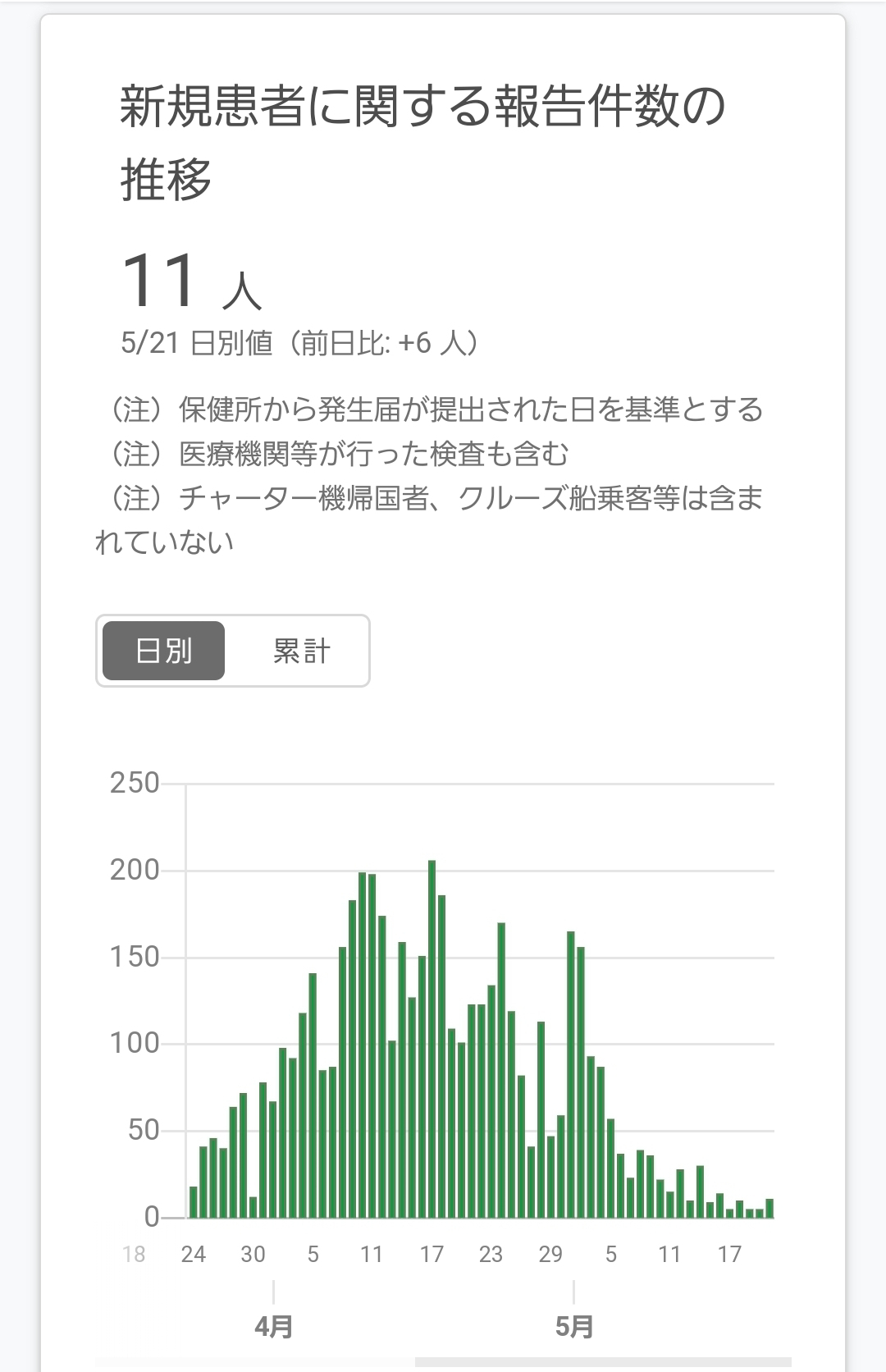Switch to the 累計 cumulative view
Image resolution: width=886 pixels, height=1372 pixels.
(x=301, y=651)
